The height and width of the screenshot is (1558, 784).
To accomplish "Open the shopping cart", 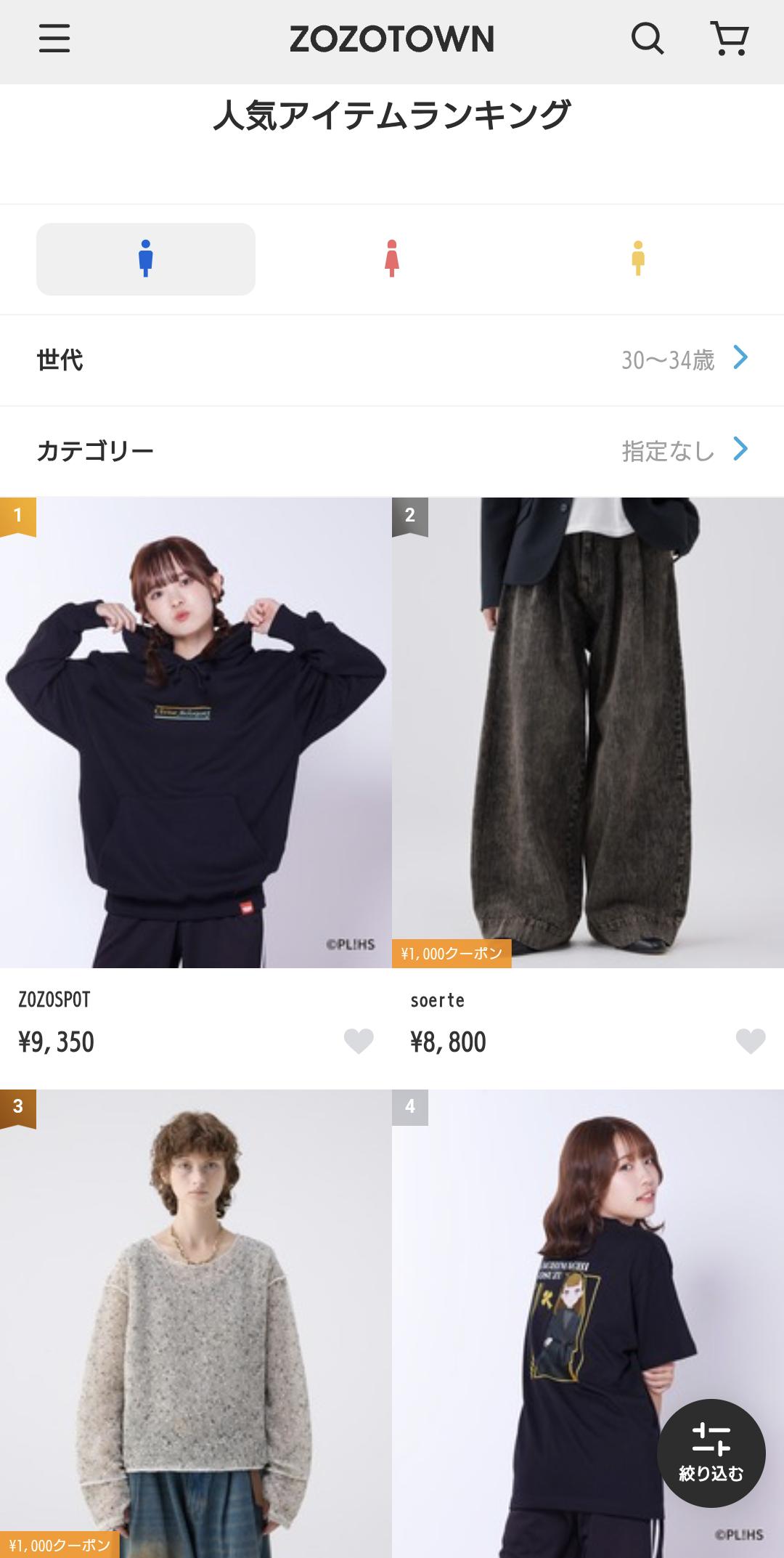I will (729, 38).
